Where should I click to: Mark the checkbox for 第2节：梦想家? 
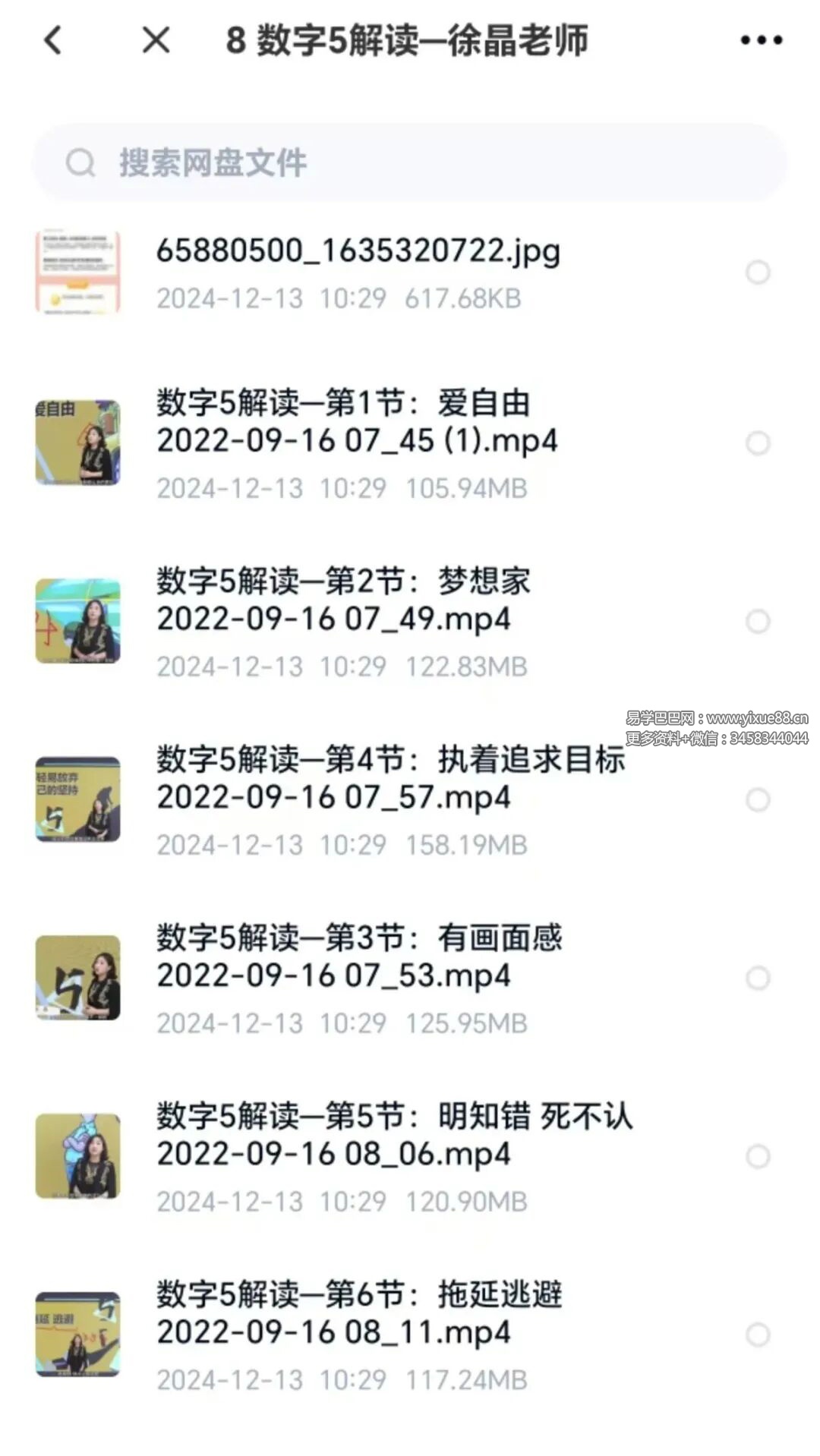[x=757, y=621]
